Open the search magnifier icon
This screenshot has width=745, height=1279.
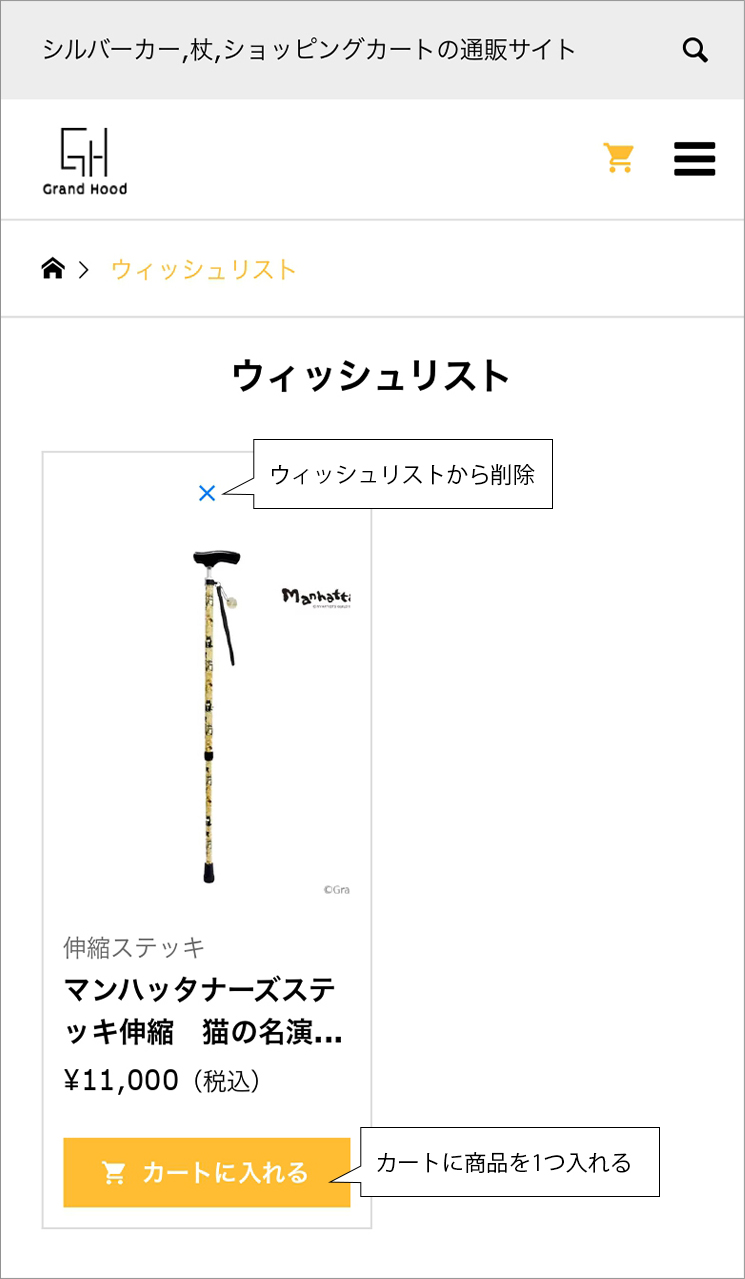point(695,50)
